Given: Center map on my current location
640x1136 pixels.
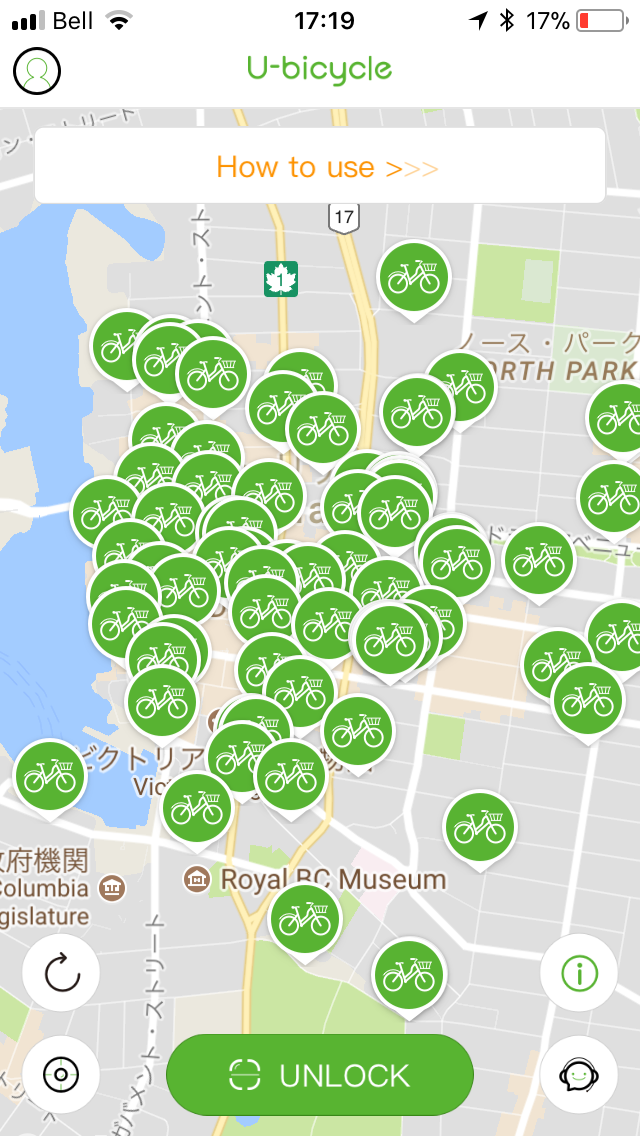Looking at the screenshot, I should pos(61,1074).
